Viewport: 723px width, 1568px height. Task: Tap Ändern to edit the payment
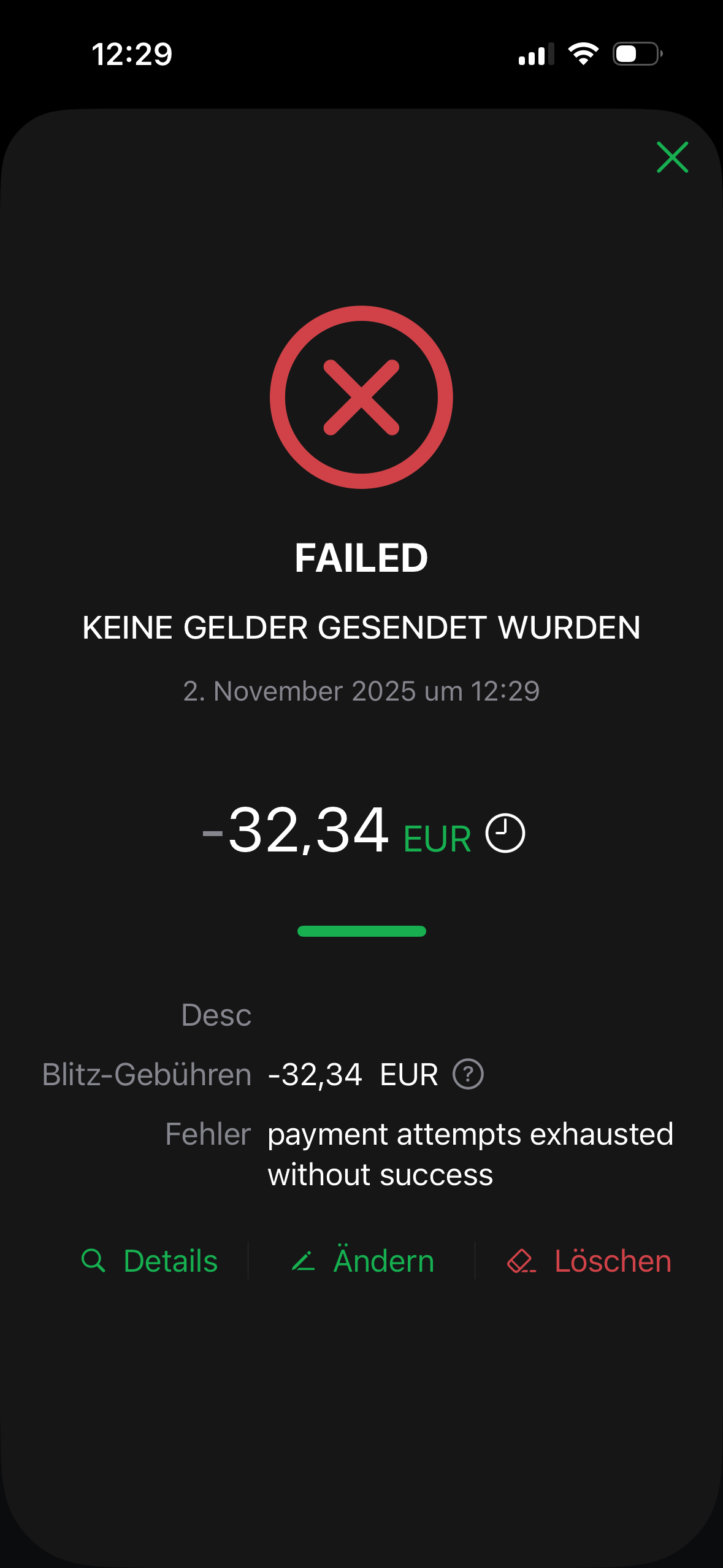(362, 1261)
